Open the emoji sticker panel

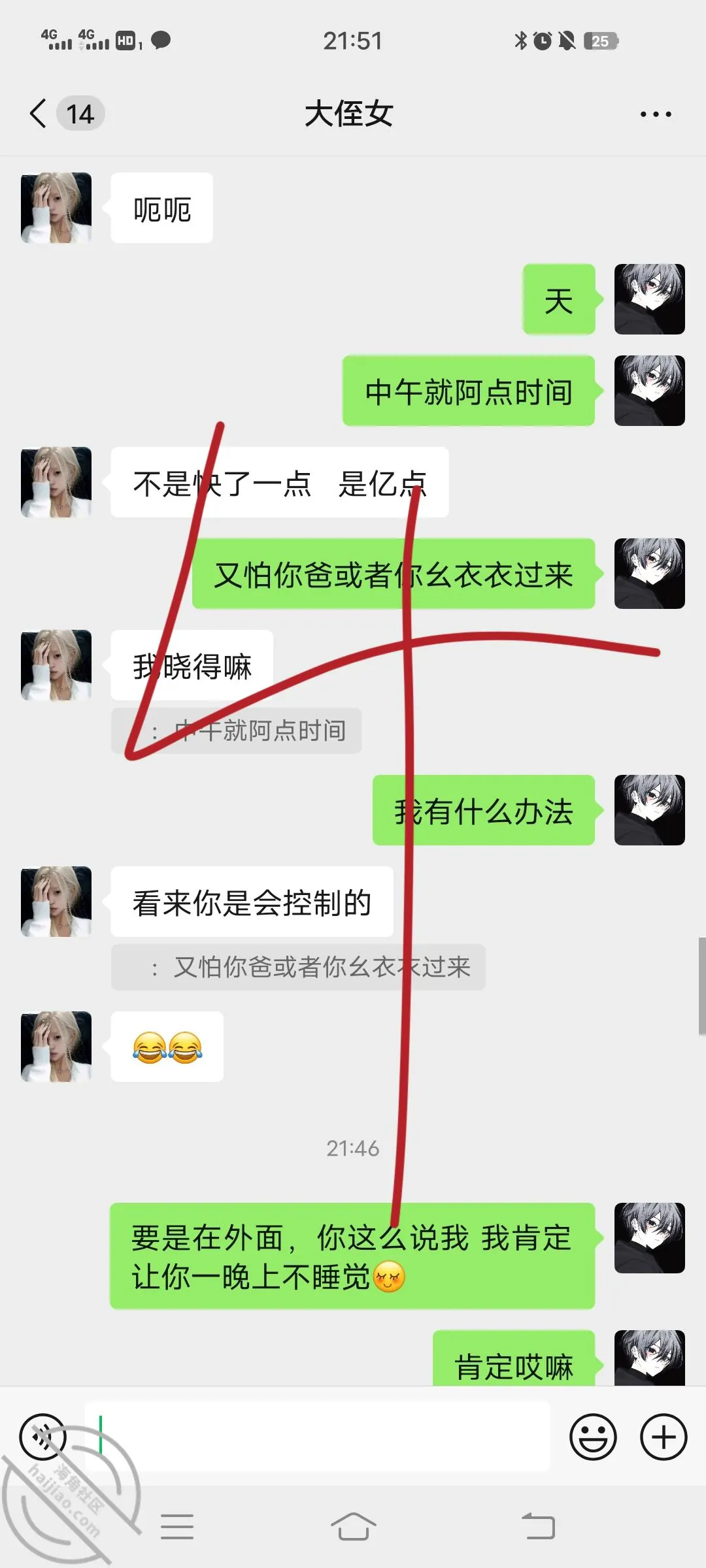point(593,1437)
